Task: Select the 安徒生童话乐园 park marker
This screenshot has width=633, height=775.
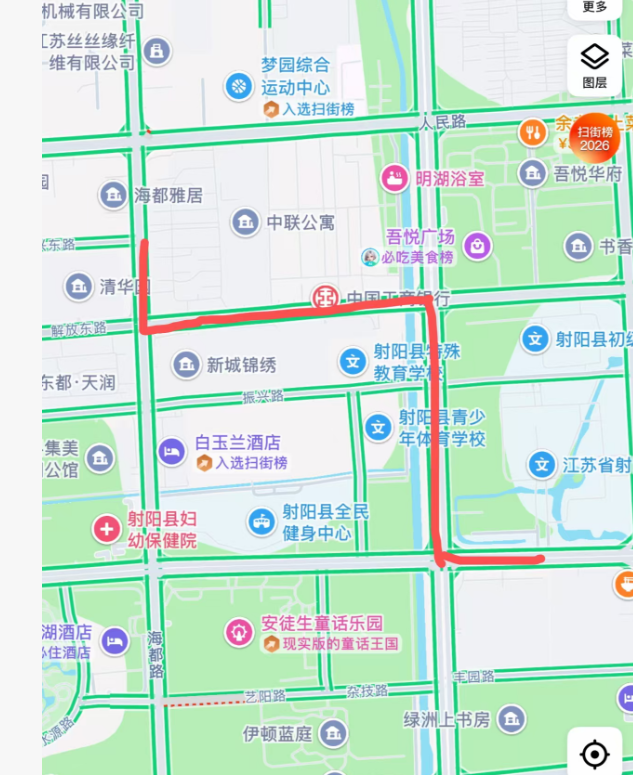Action: pos(240,631)
